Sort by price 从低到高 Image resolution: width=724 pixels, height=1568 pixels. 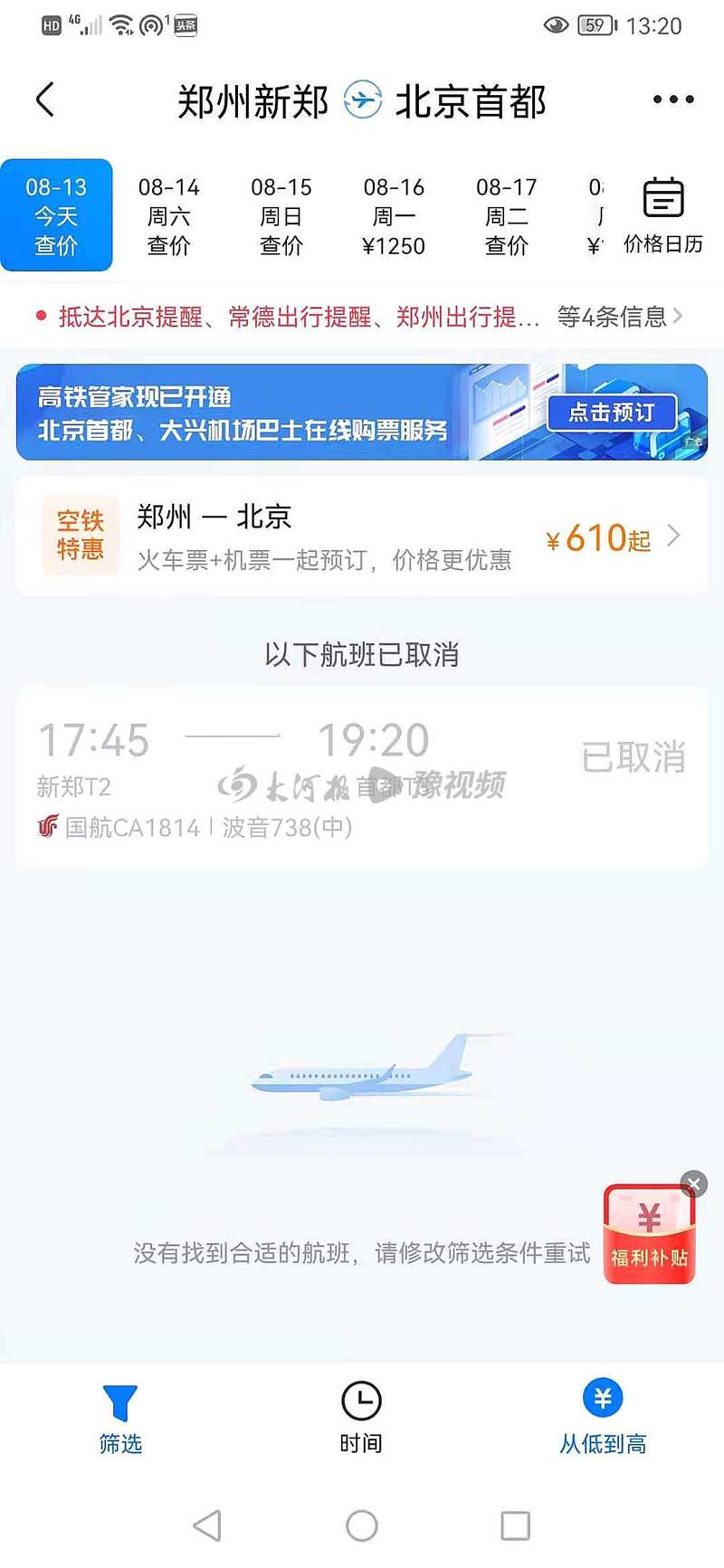tap(603, 1418)
